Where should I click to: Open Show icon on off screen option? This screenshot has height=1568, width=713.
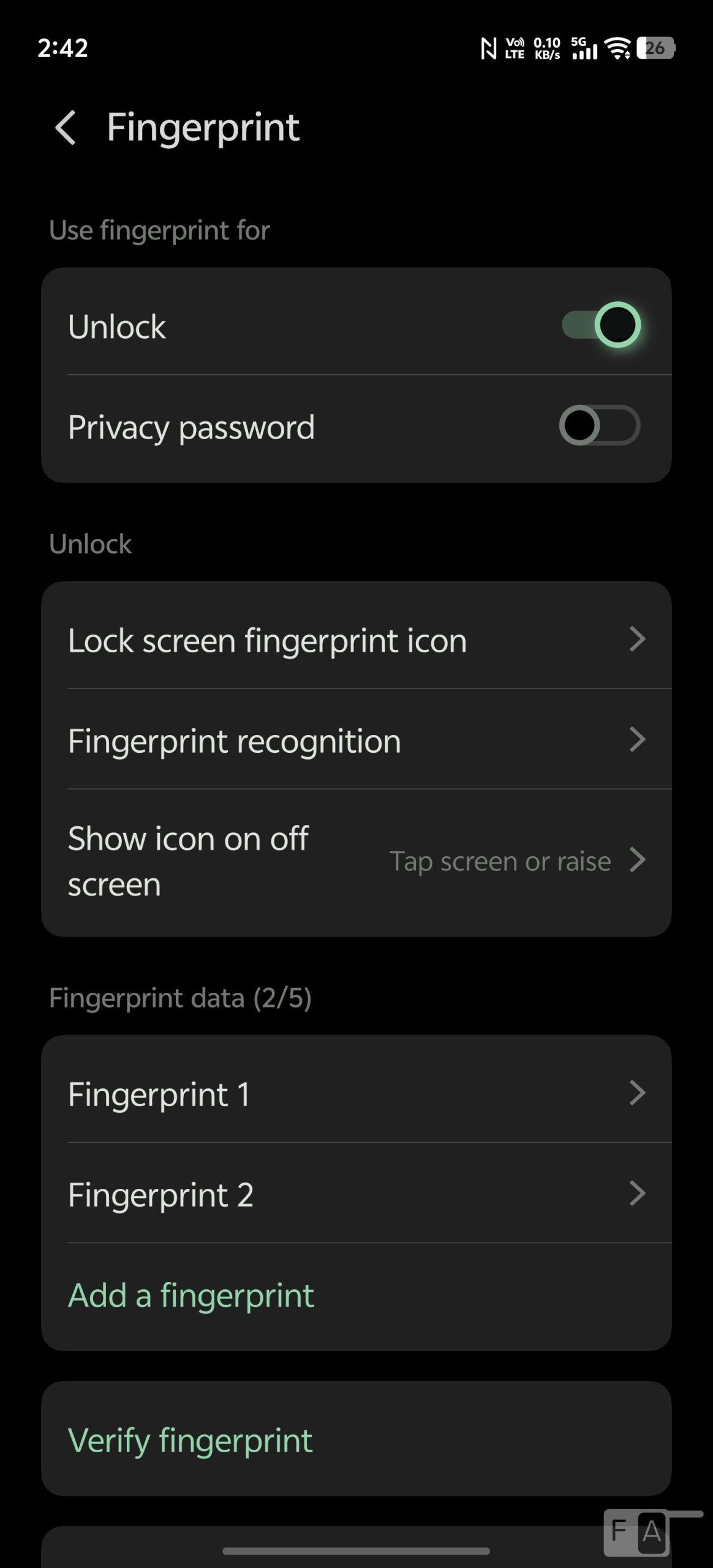[356, 861]
